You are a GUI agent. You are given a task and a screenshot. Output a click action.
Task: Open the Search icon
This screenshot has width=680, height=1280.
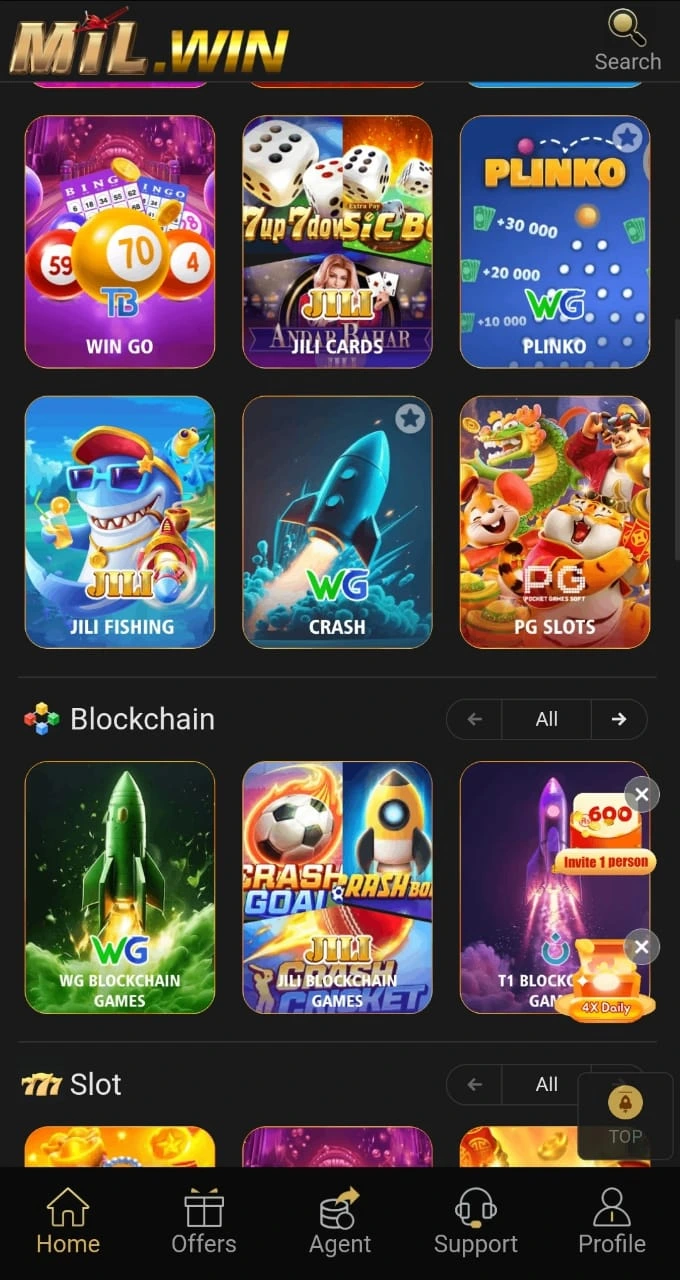(x=627, y=40)
